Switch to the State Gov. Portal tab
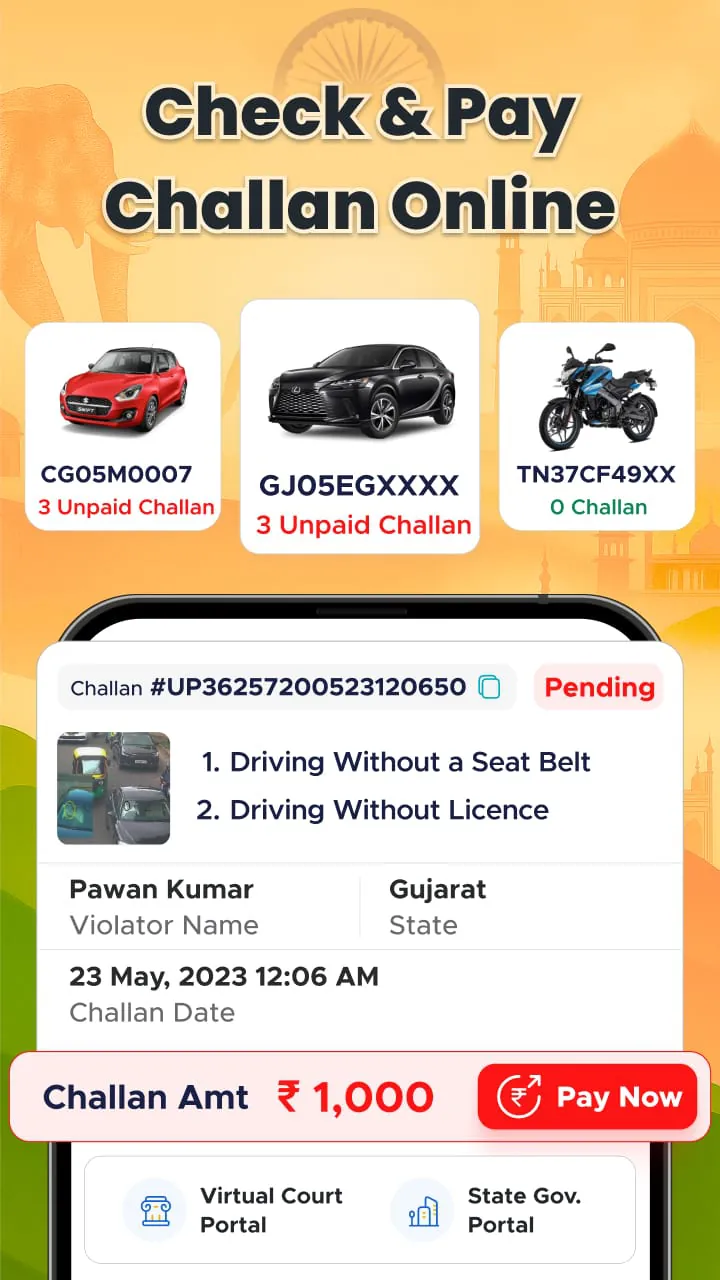Screen dimensions: 720x1280 click(500, 1210)
